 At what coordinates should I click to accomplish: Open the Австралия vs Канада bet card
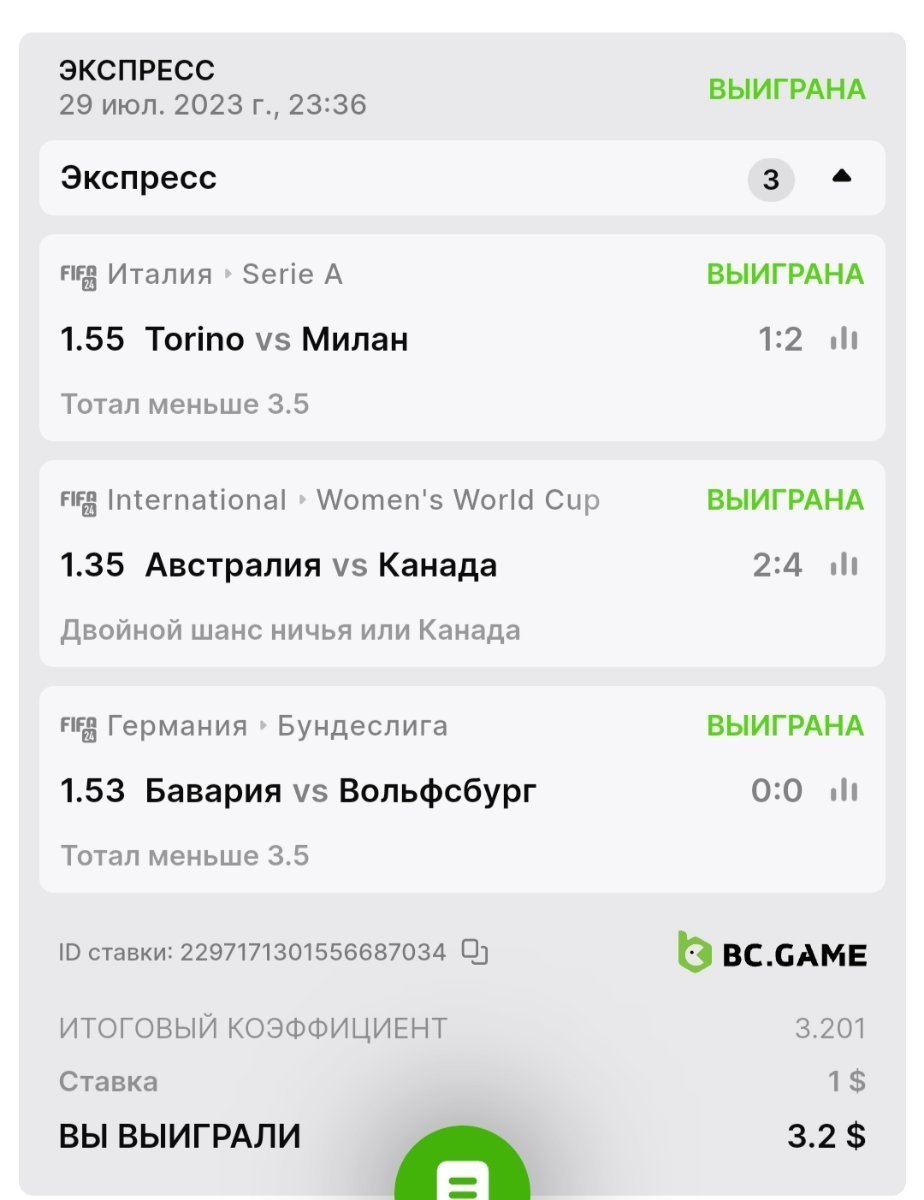(400, 566)
